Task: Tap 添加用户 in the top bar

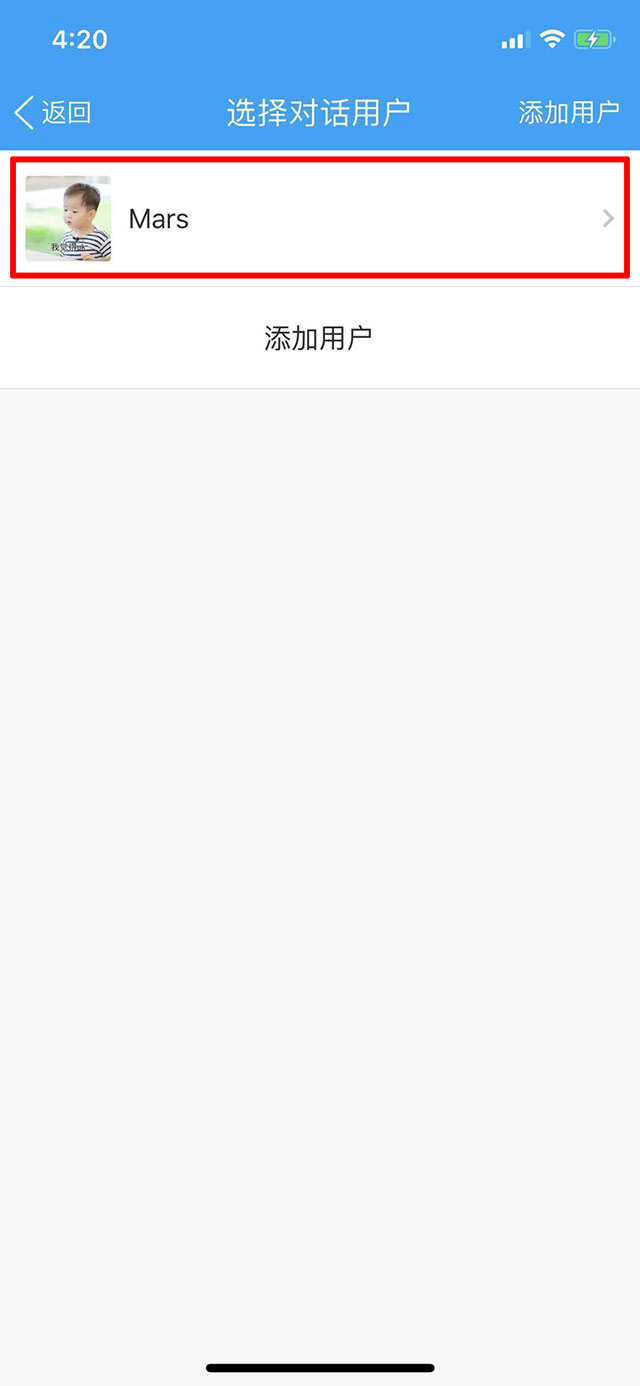Action: 568,112
